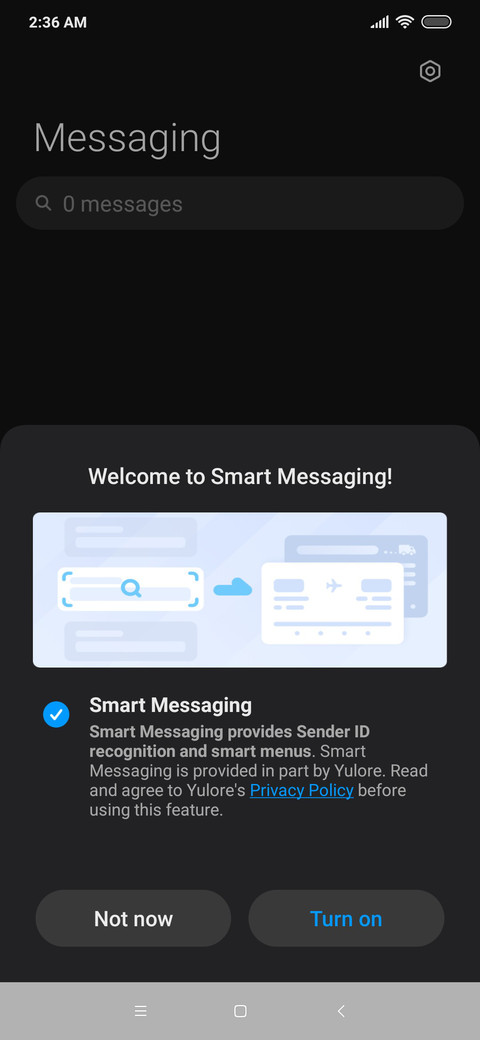Screen dimensions: 480x1040
Task: Dismiss the dialog with Not now
Action: pos(133,919)
